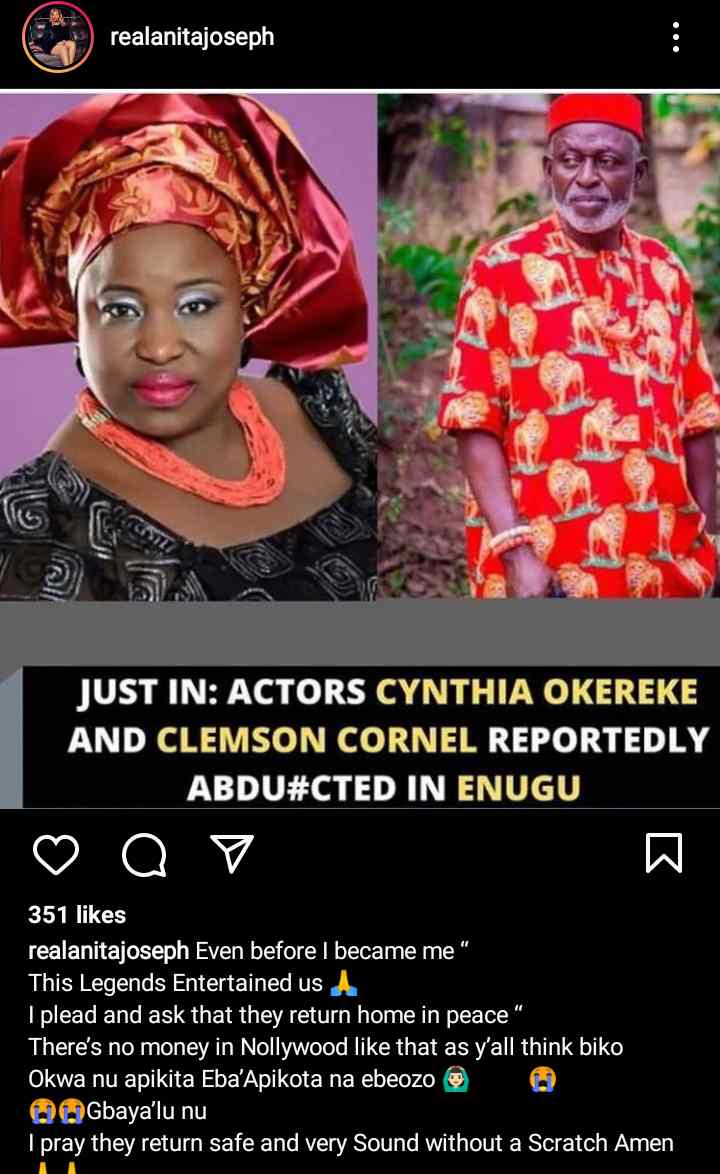This screenshot has height=1174, width=720.
Task: Open the abducted actors news photo
Action: (360, 450)
